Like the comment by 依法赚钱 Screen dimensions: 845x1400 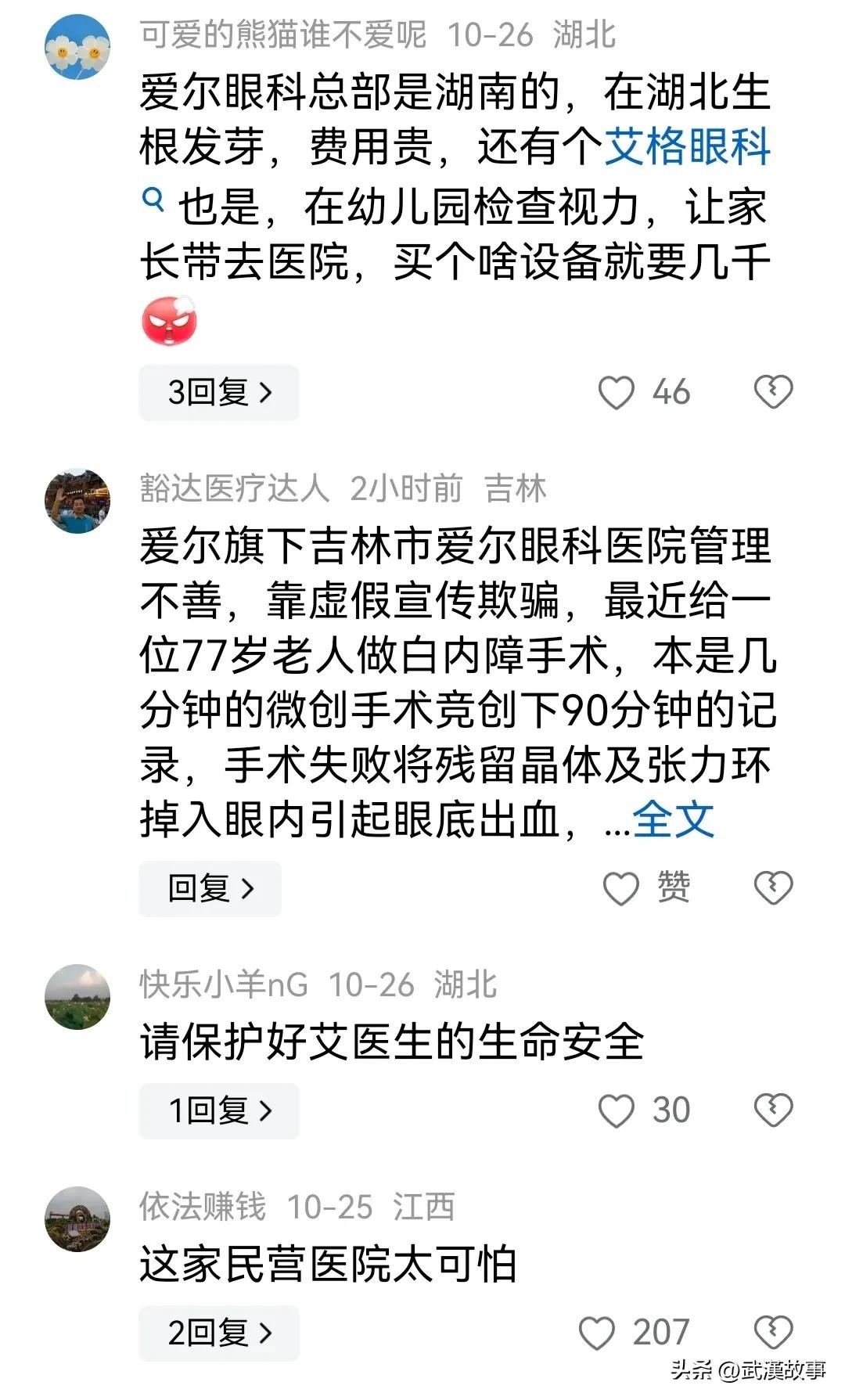[597, 1333]
